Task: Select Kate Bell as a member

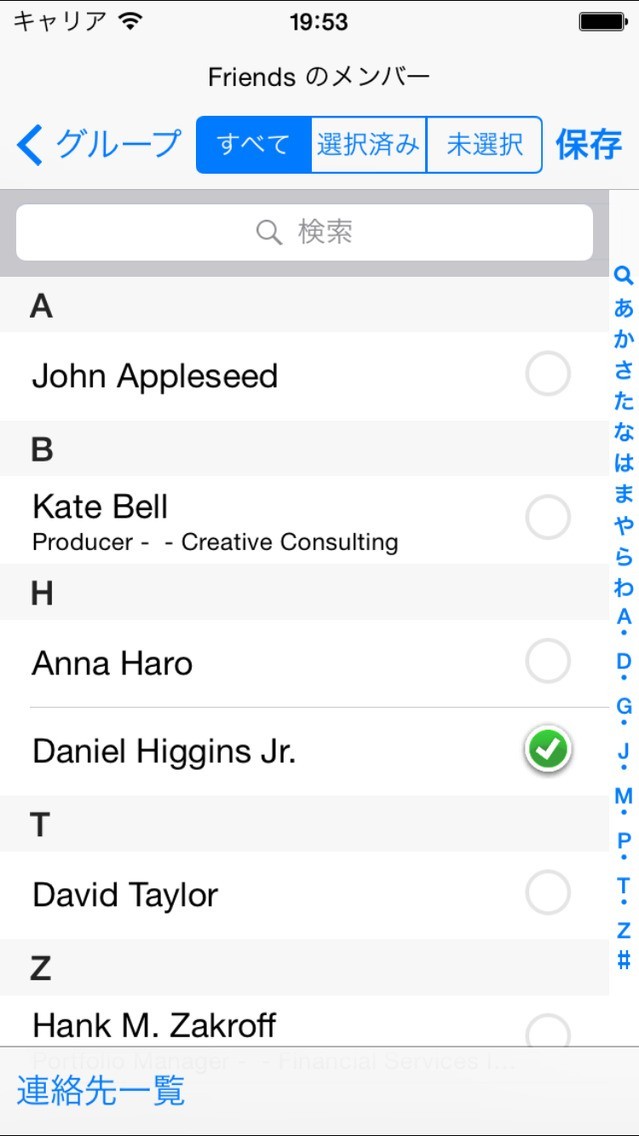Action: click(547, 519)
